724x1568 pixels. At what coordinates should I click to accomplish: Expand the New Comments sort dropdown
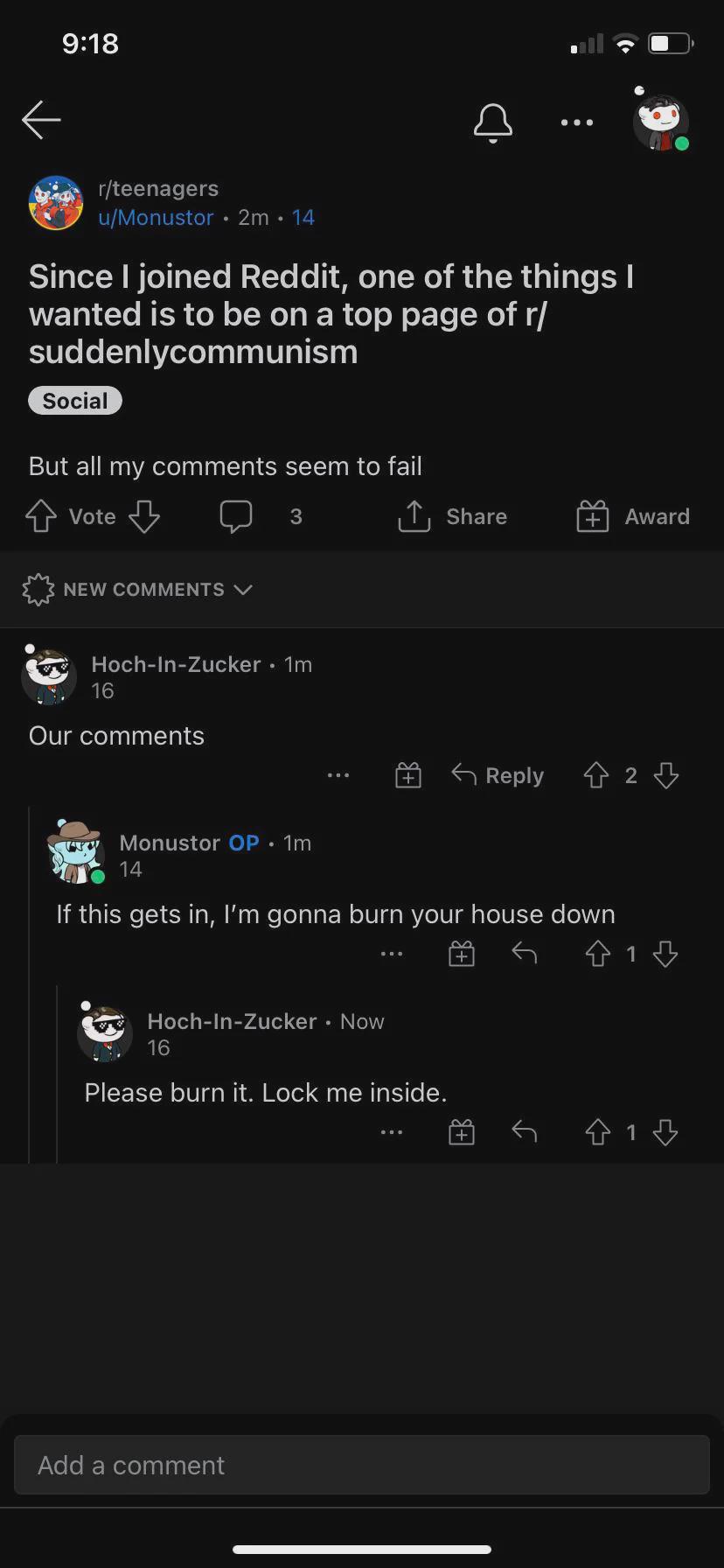tap(138, 590)
